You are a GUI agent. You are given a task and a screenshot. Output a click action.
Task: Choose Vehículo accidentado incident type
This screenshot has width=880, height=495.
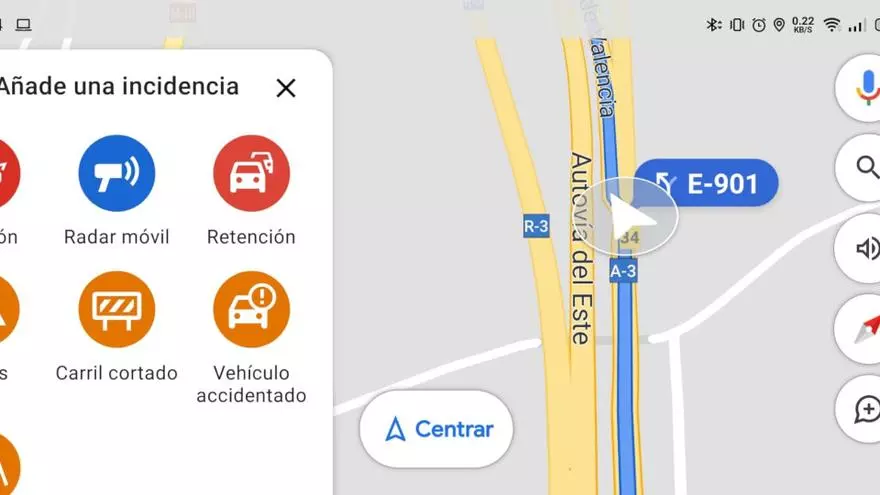(x=251, y=310)
